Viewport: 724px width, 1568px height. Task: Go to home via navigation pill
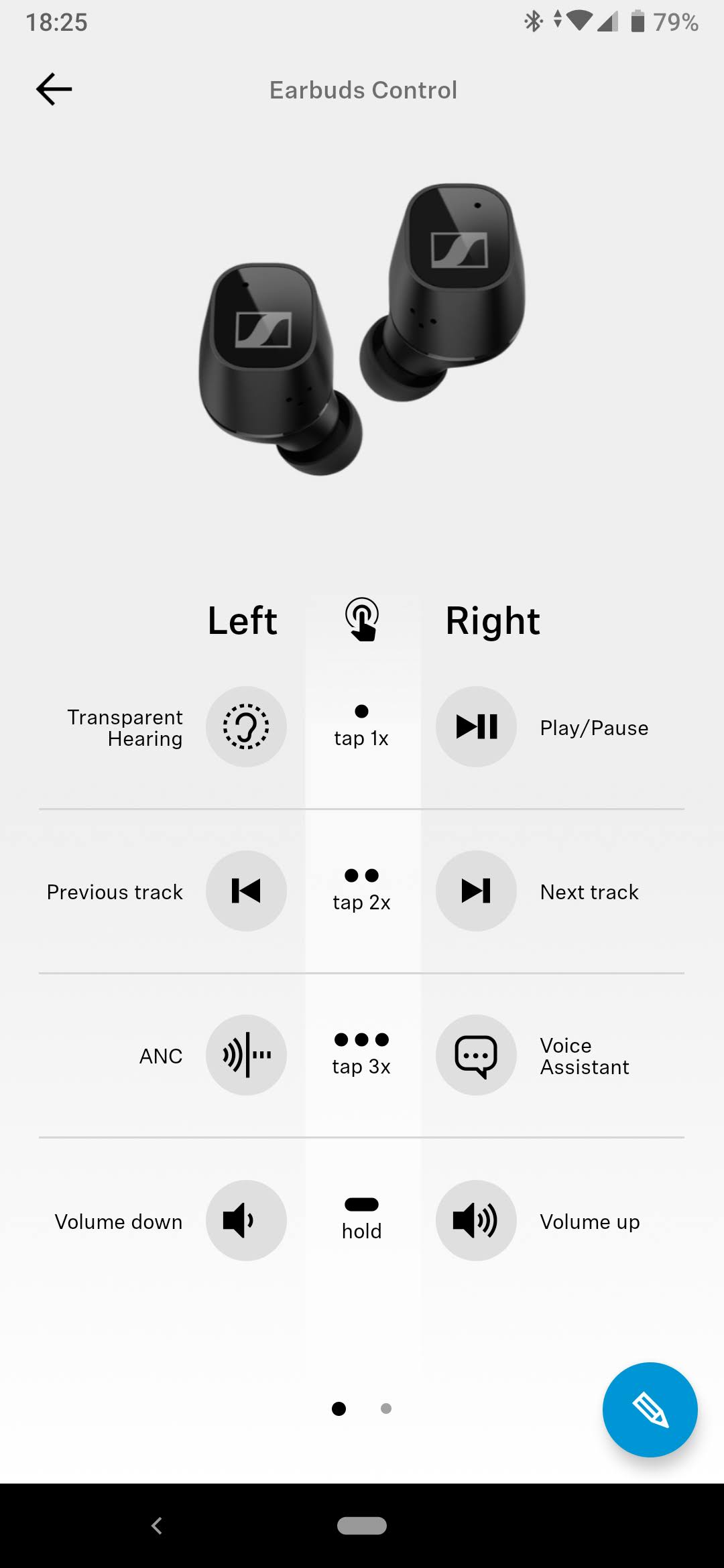[362, 1526]
